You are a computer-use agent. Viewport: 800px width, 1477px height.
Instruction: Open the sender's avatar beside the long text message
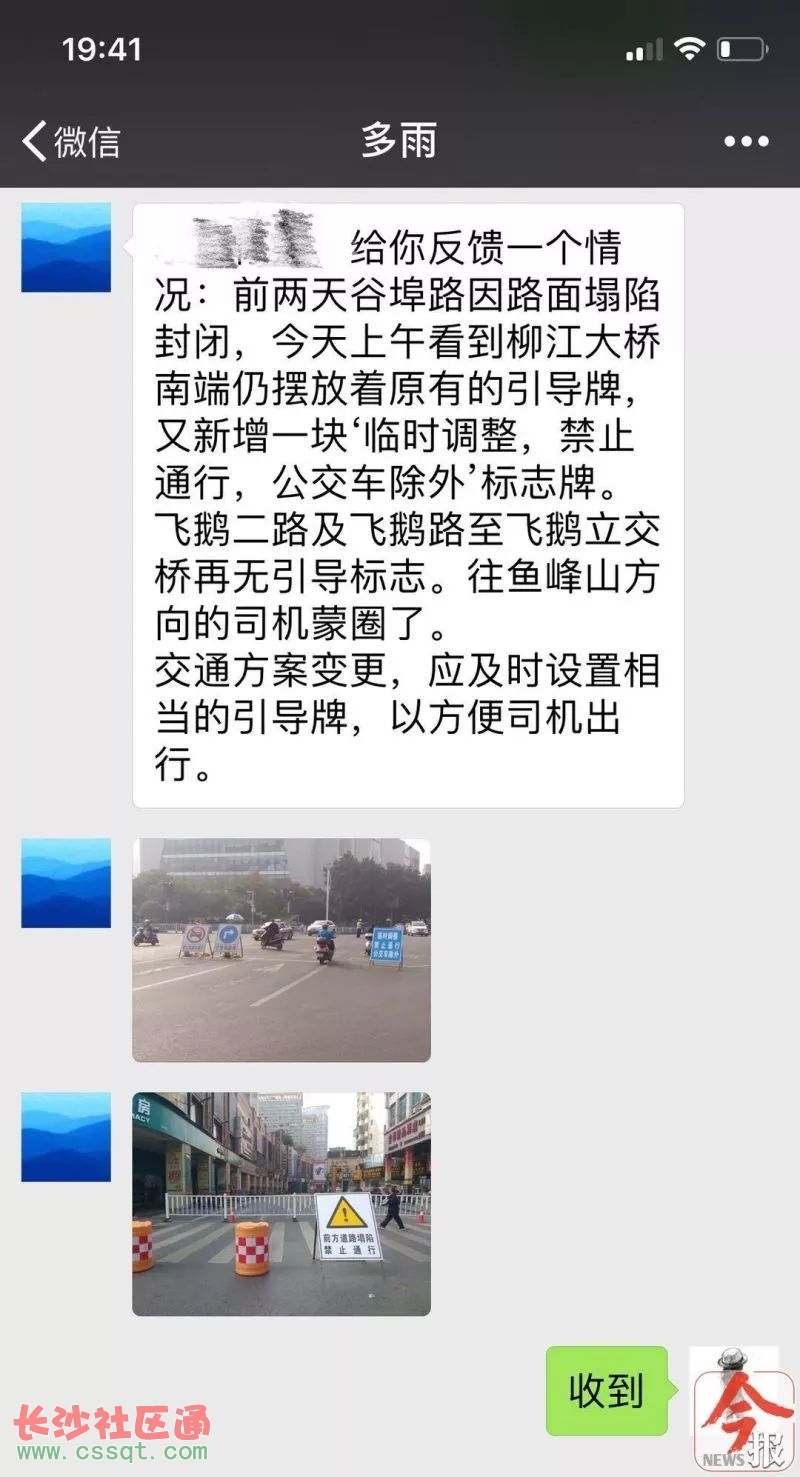[x=66, y=248]
